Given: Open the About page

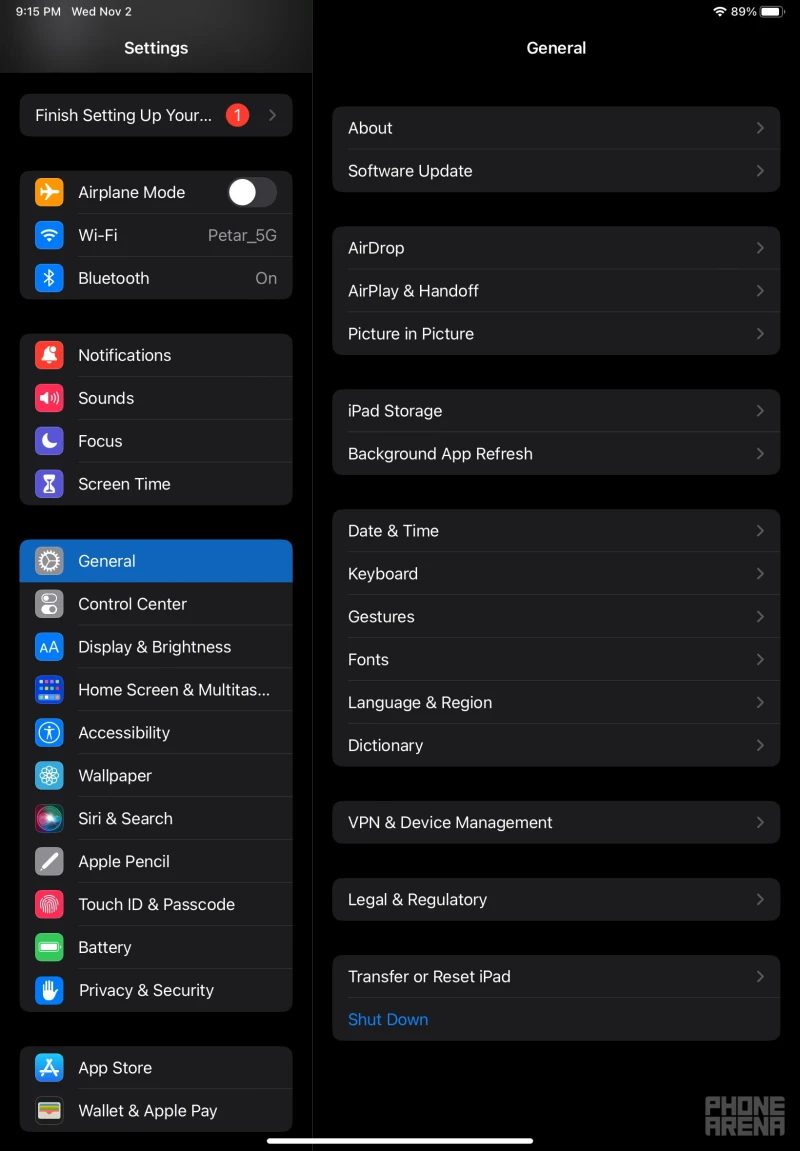Looking at the screenshot, I should pos(555,128).
